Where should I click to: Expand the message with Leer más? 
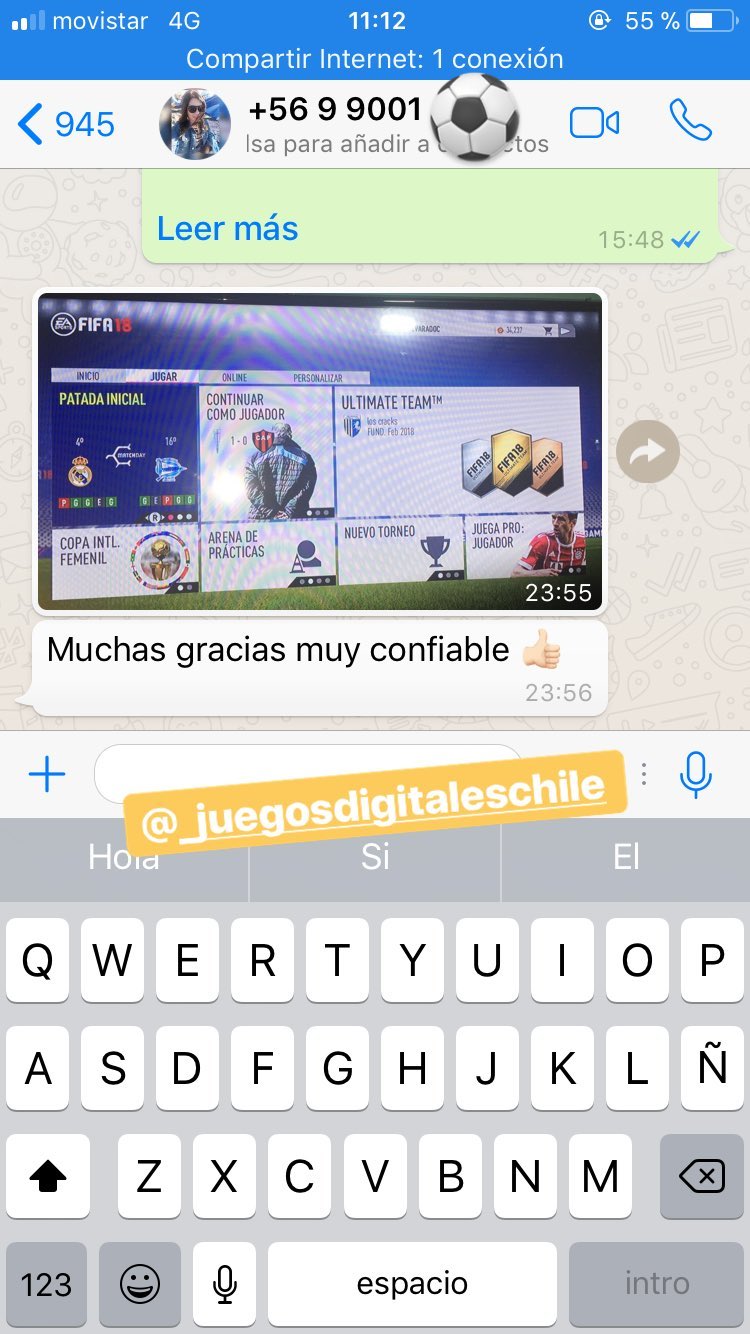227,228
